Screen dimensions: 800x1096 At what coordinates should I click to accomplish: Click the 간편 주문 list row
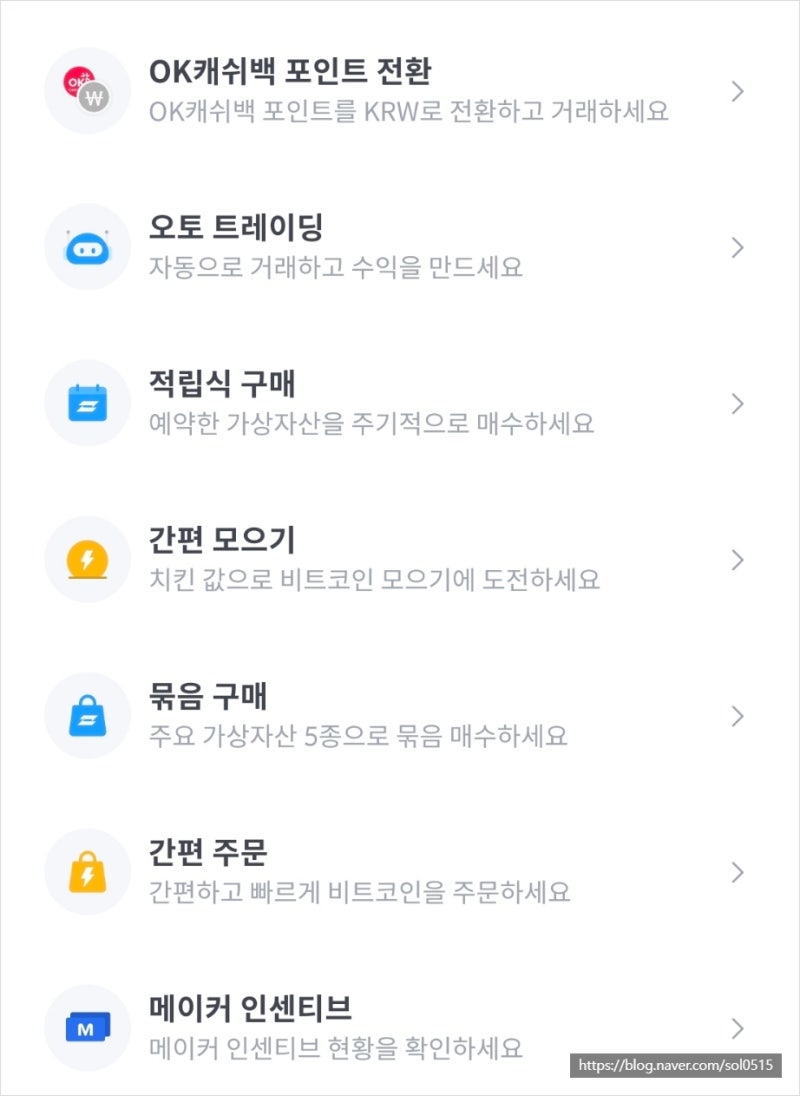pos(400,871)
